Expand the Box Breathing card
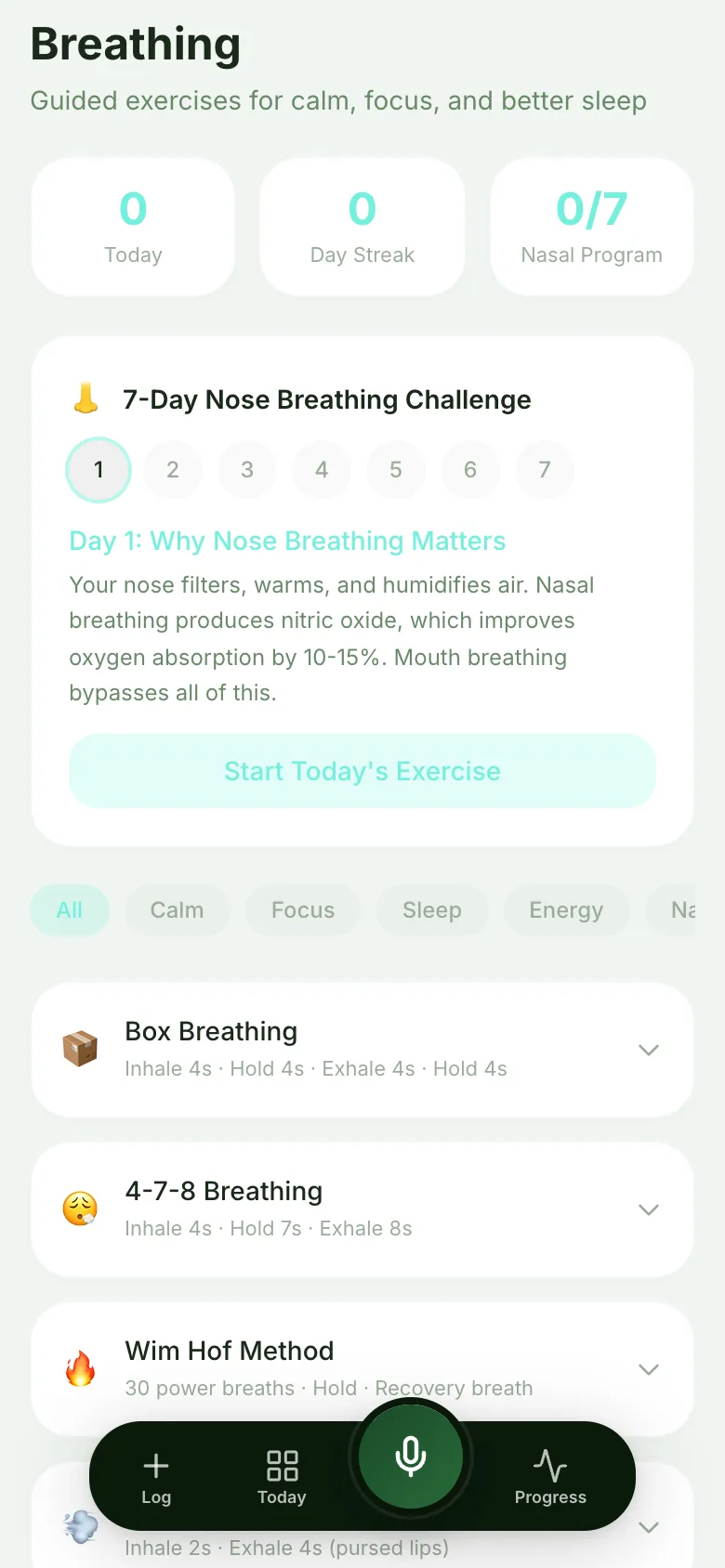 (x=362, y=1050)
